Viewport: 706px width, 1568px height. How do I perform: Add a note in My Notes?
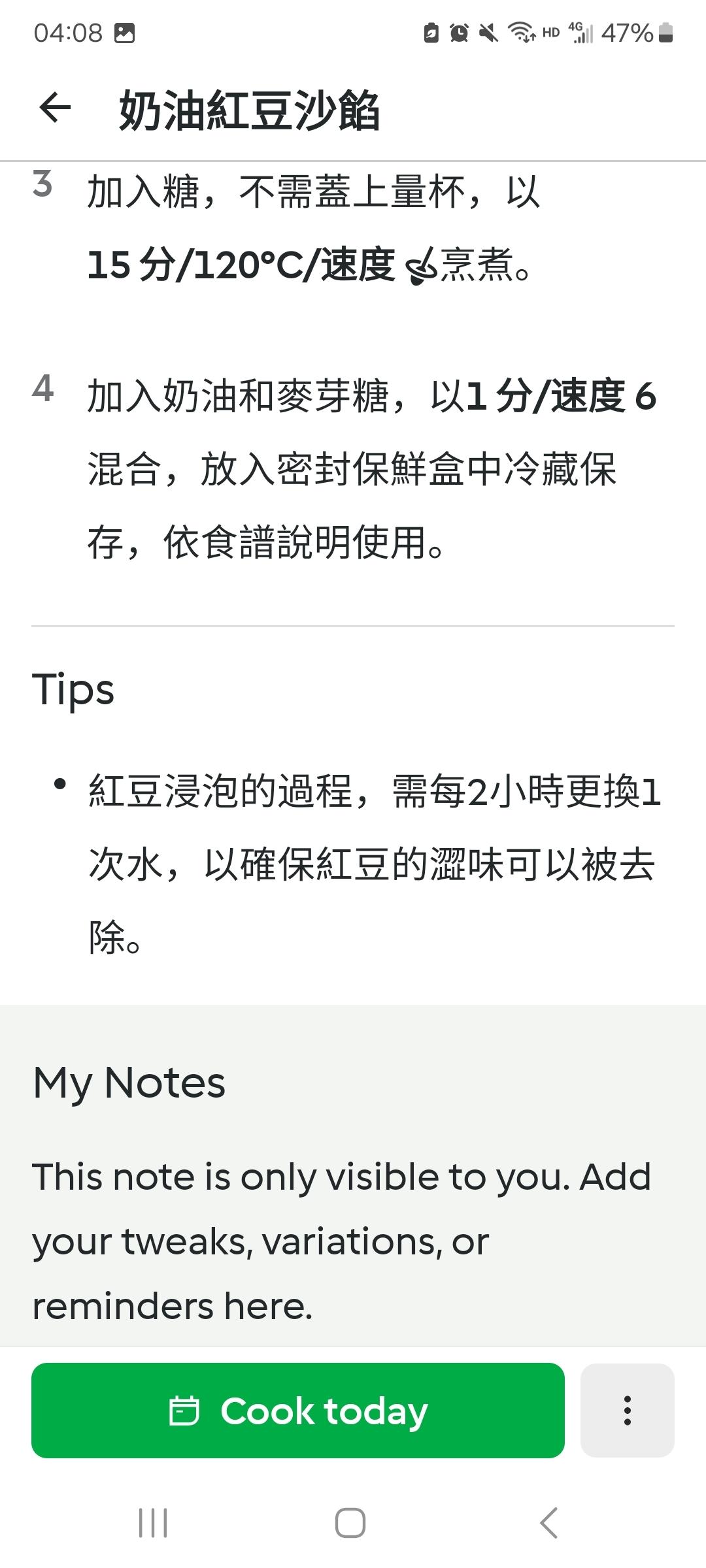click(x=342, y=1241)
